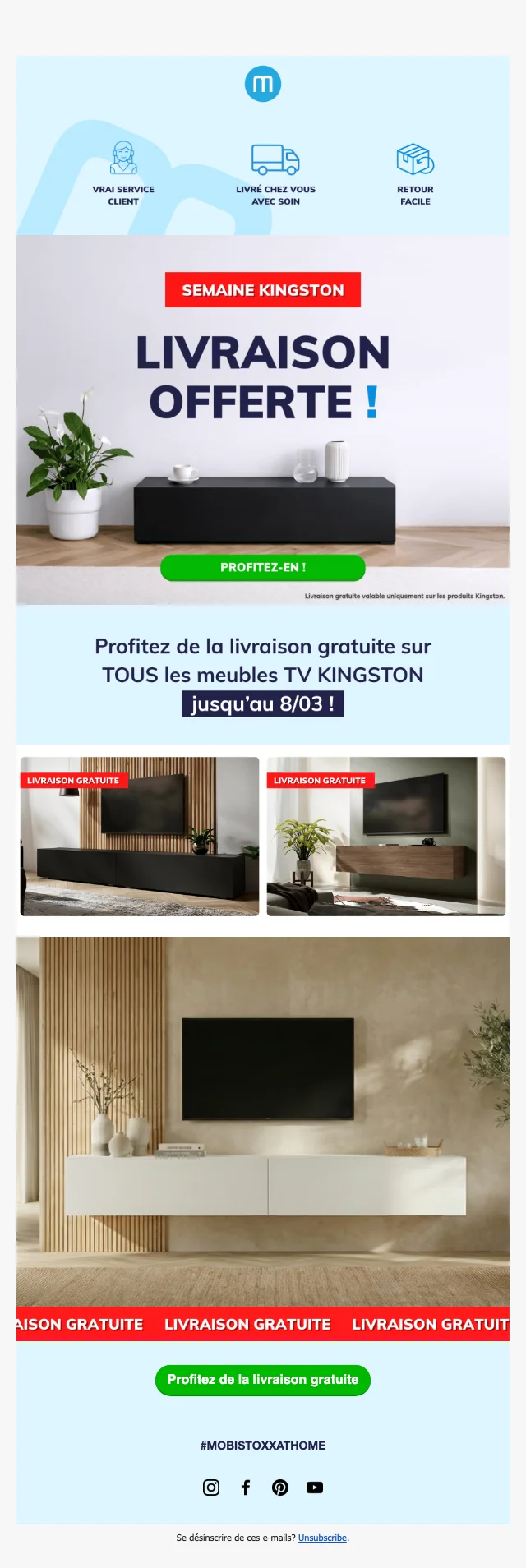Tap Profitez de la livraison gratuite

point(263,1380)
